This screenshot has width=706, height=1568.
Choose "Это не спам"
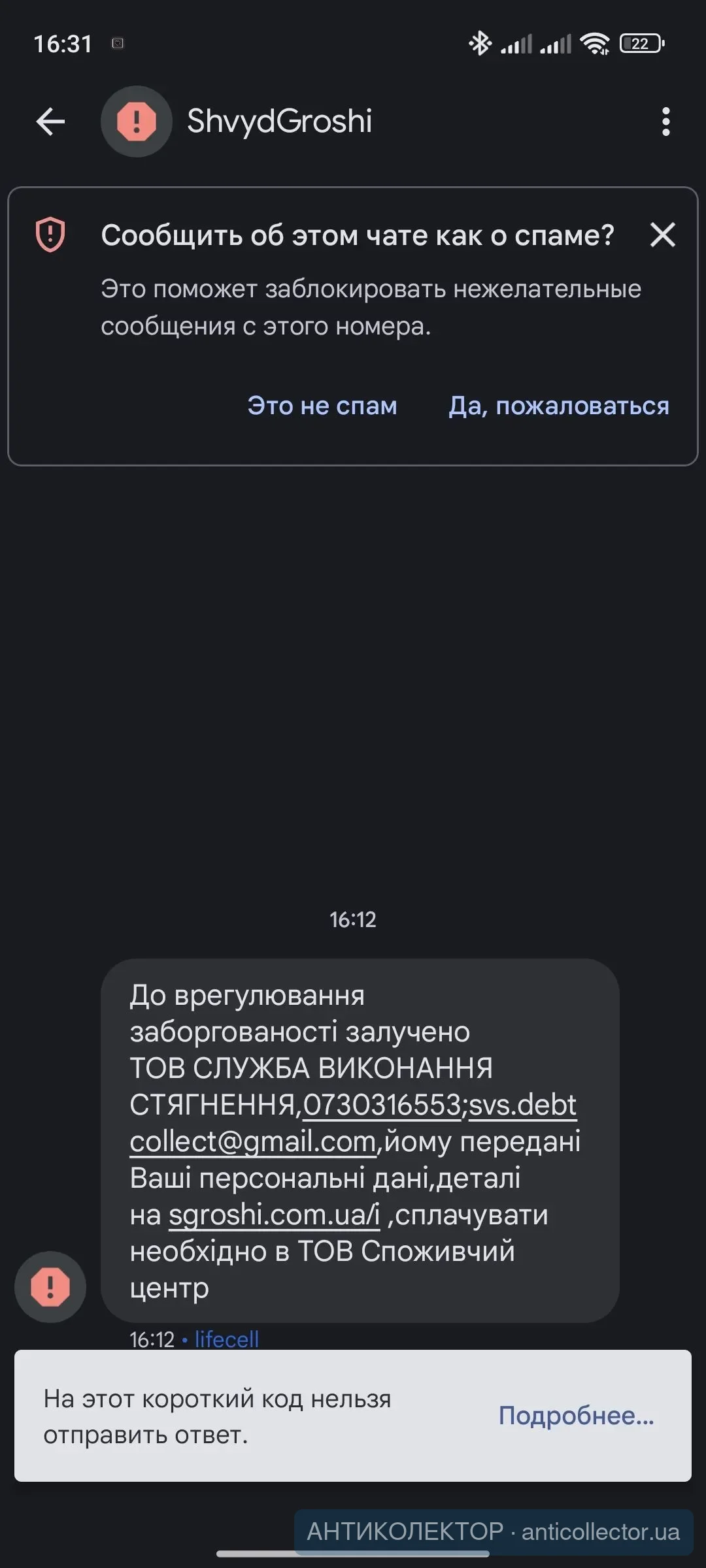coord(322,406)
